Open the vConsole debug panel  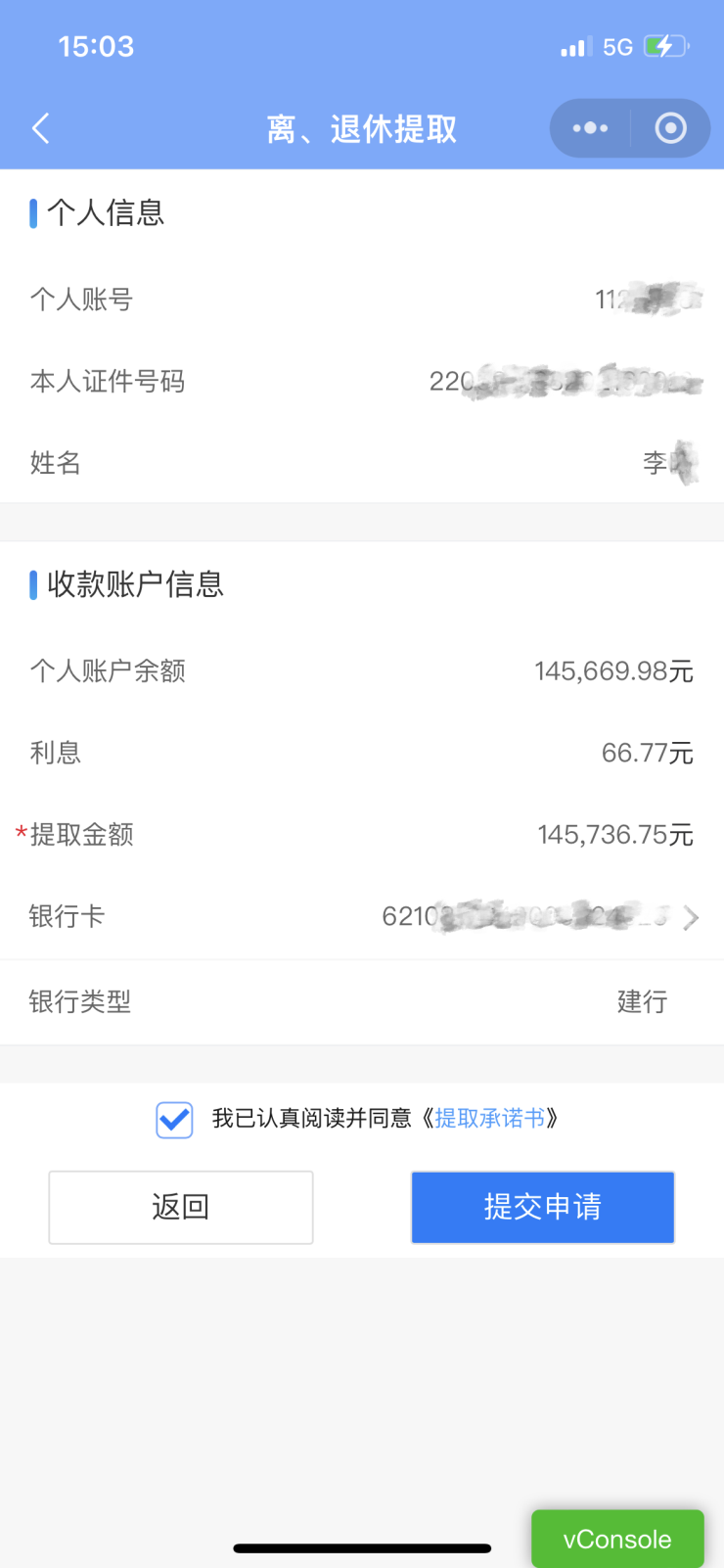pos(617,1539)
